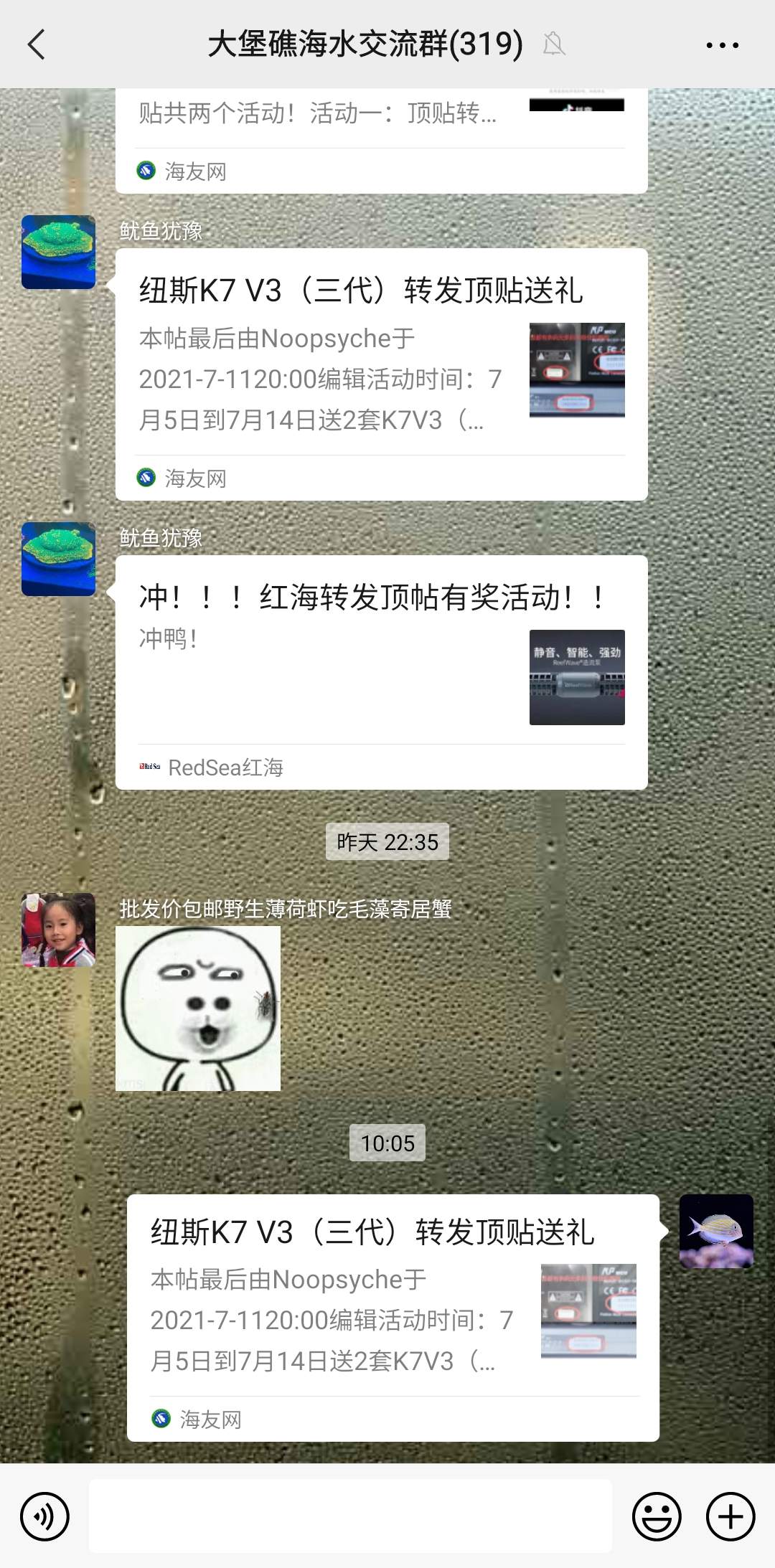The height and width of the screenshot is (1568, 775).
Task: Open 鱿鱼犹豫's avatar beside the 红海 card
Action: tap(58, 559)
